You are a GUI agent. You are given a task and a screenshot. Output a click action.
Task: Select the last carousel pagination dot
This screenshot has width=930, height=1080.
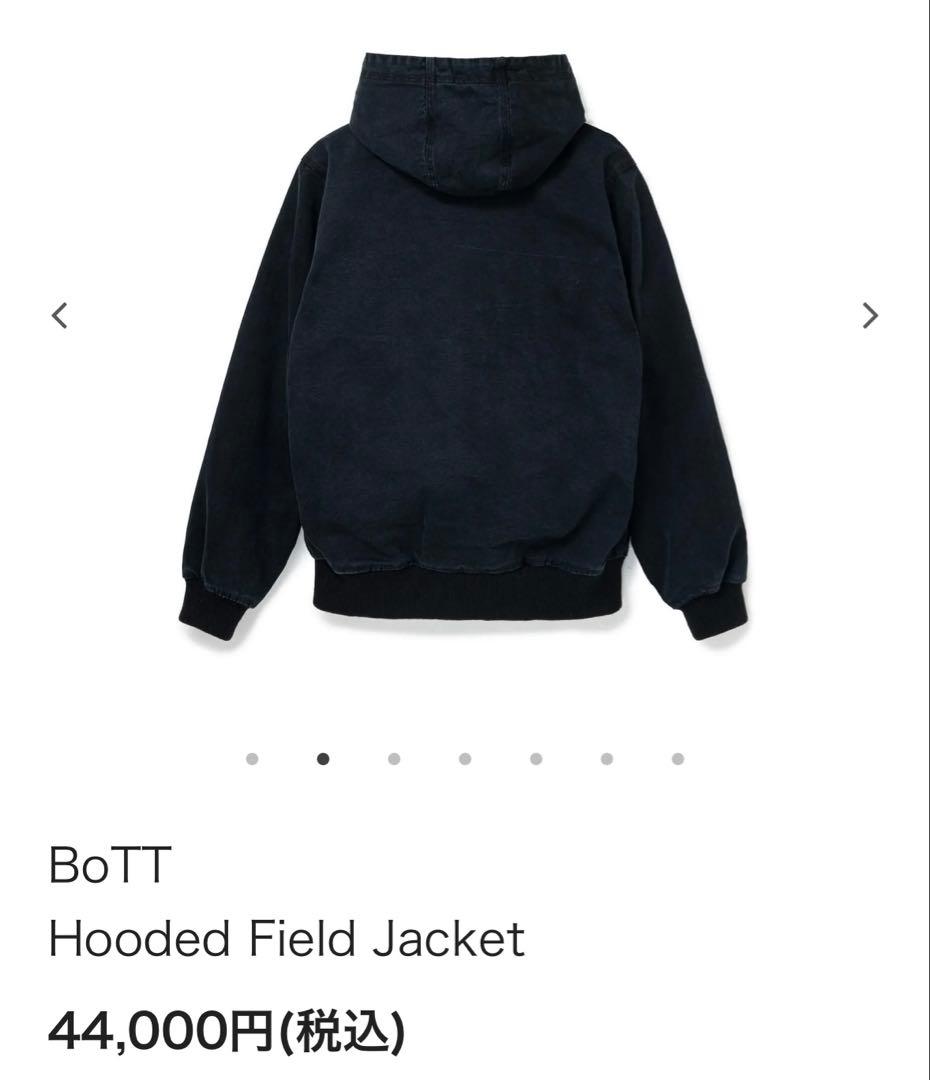(678, 758)
